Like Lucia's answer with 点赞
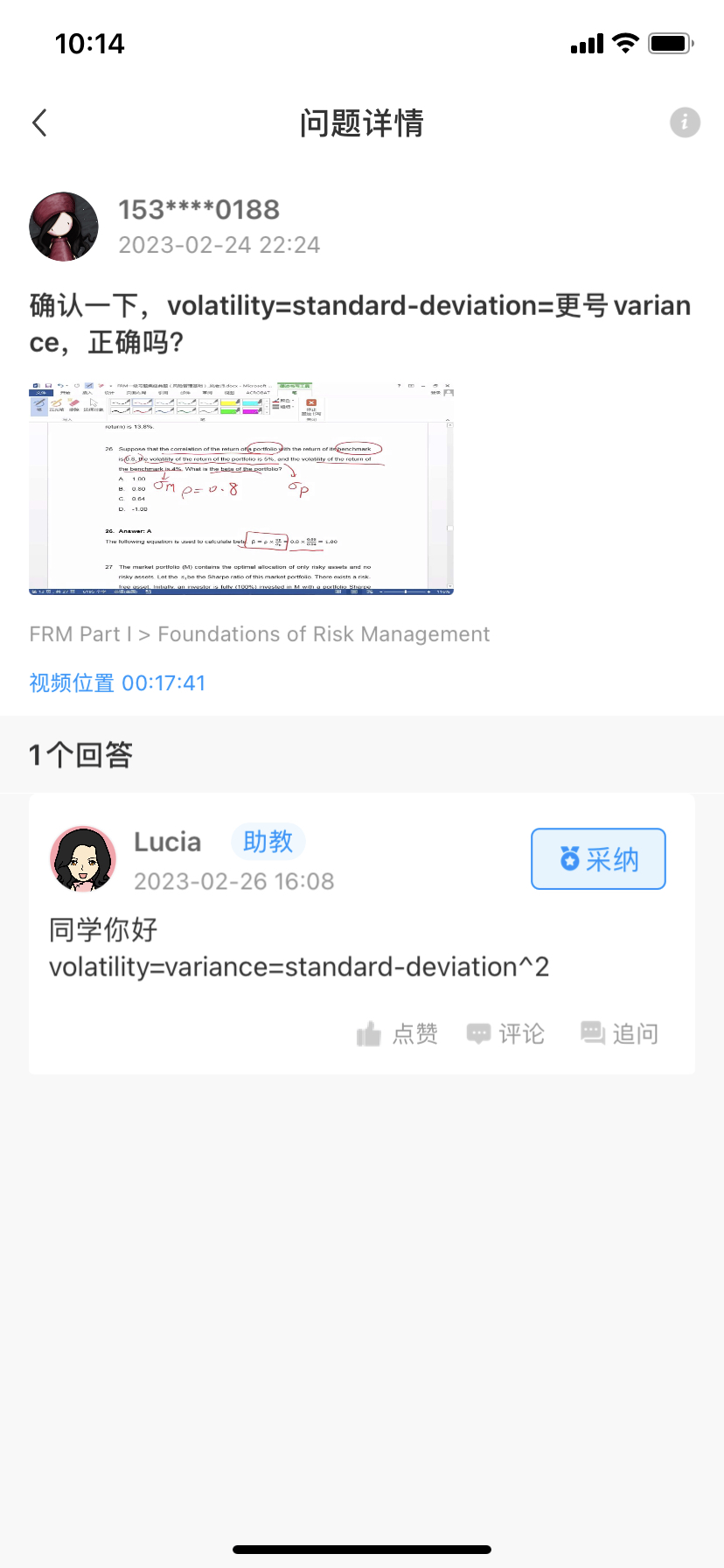724x1568 pixels. coord(397,1034)
